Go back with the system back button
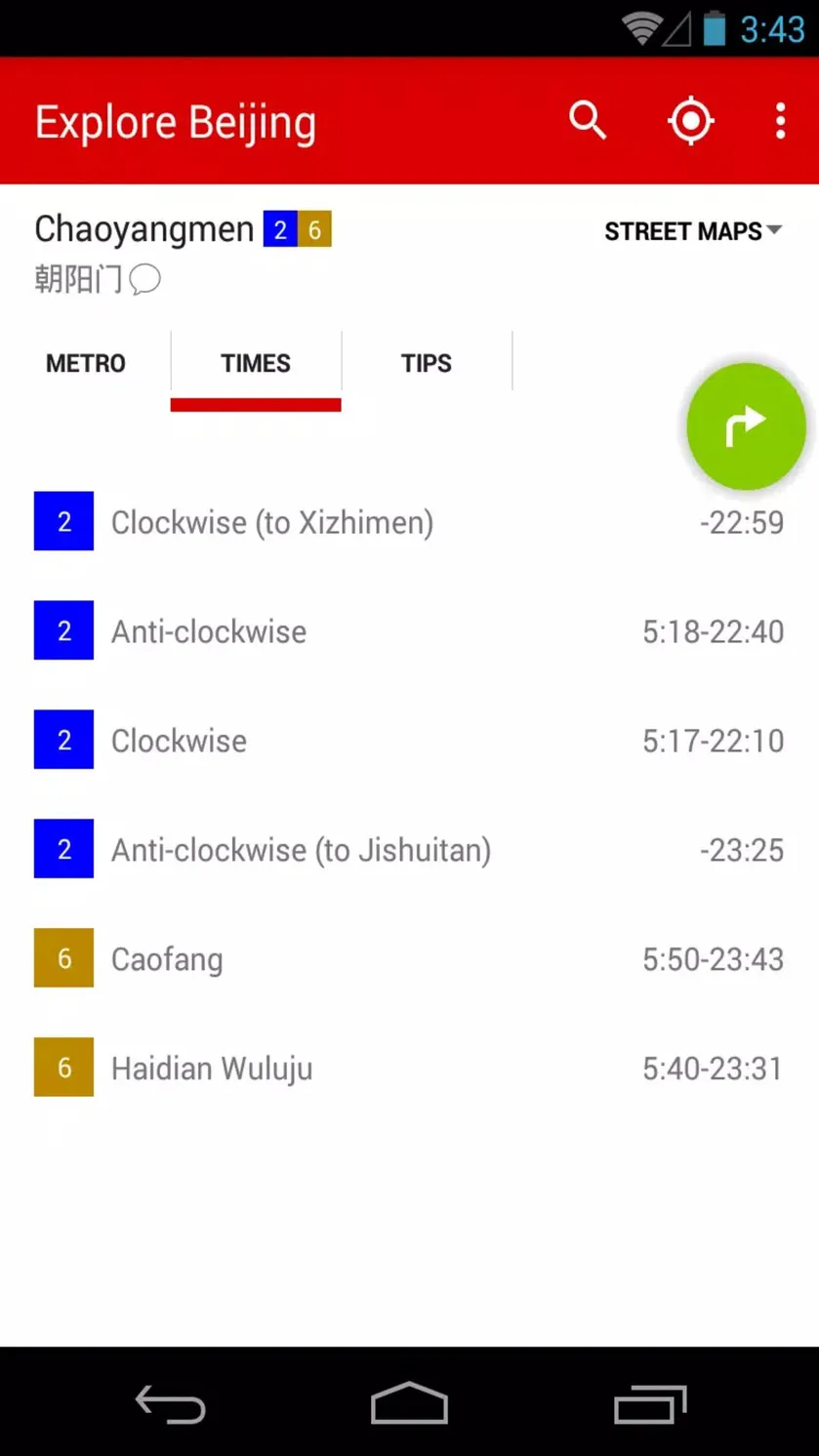This screenshot has height=1456, width=819. point(170,1403)
